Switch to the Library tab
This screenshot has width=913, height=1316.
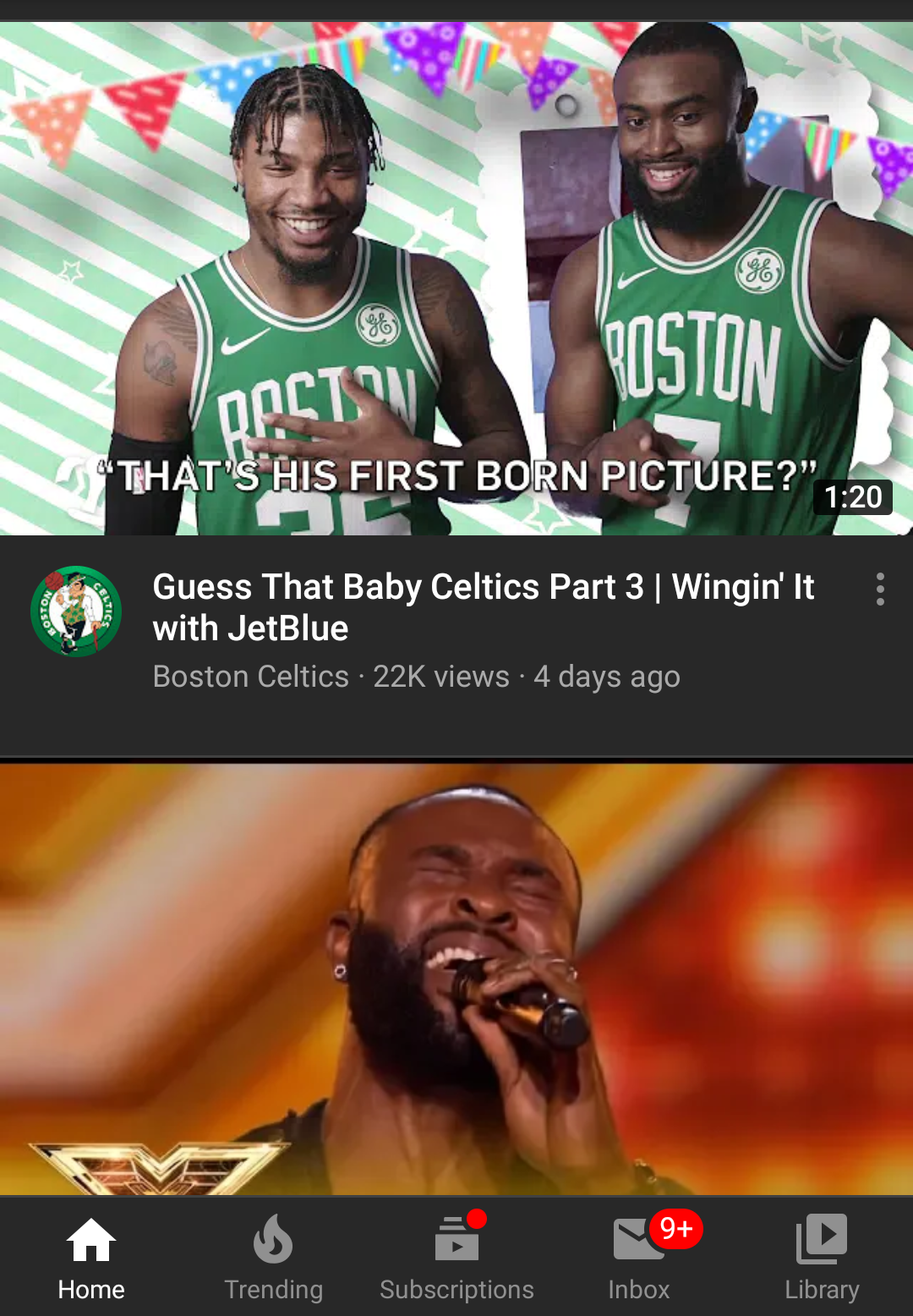tap(822, 1257)
